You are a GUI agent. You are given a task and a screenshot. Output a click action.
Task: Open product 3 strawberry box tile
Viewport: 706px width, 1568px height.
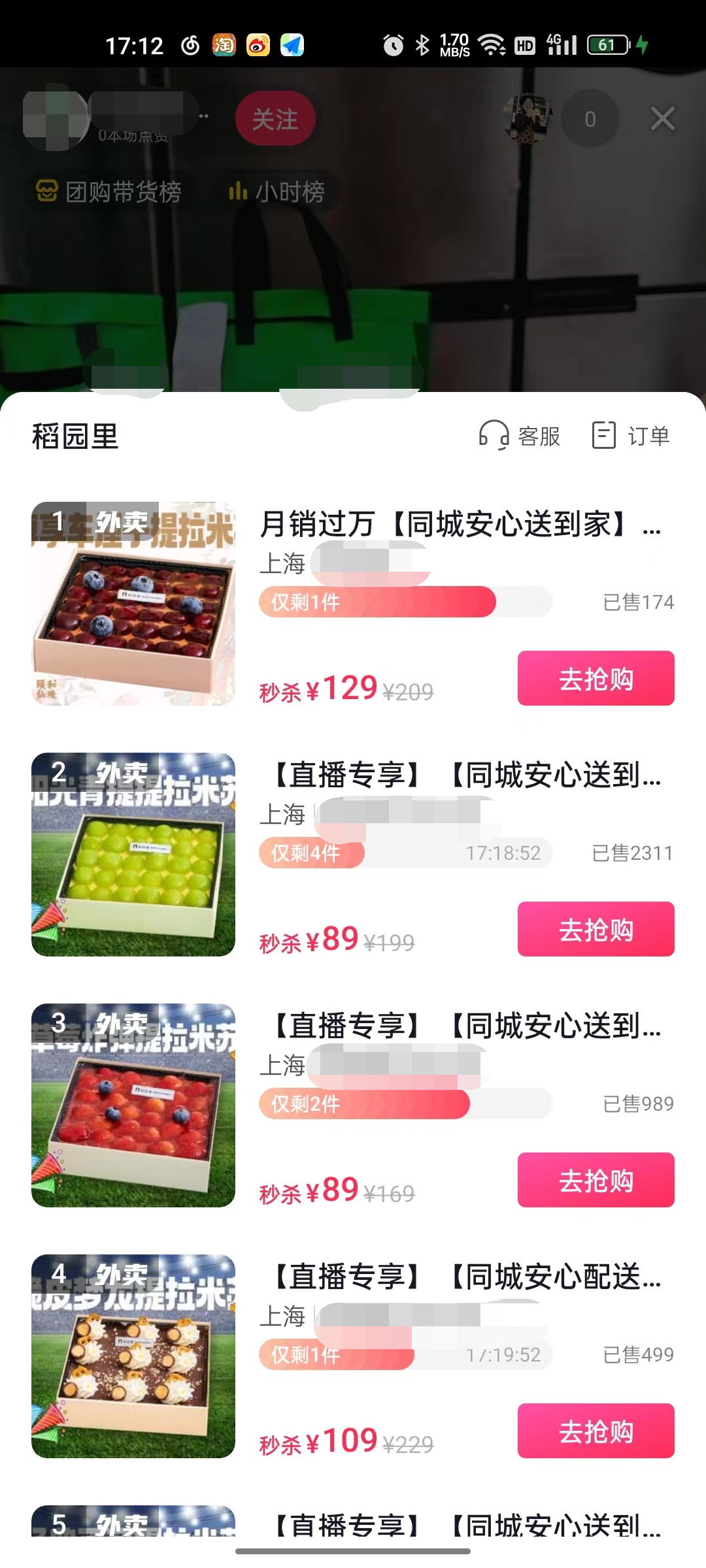coord(133,1105)
